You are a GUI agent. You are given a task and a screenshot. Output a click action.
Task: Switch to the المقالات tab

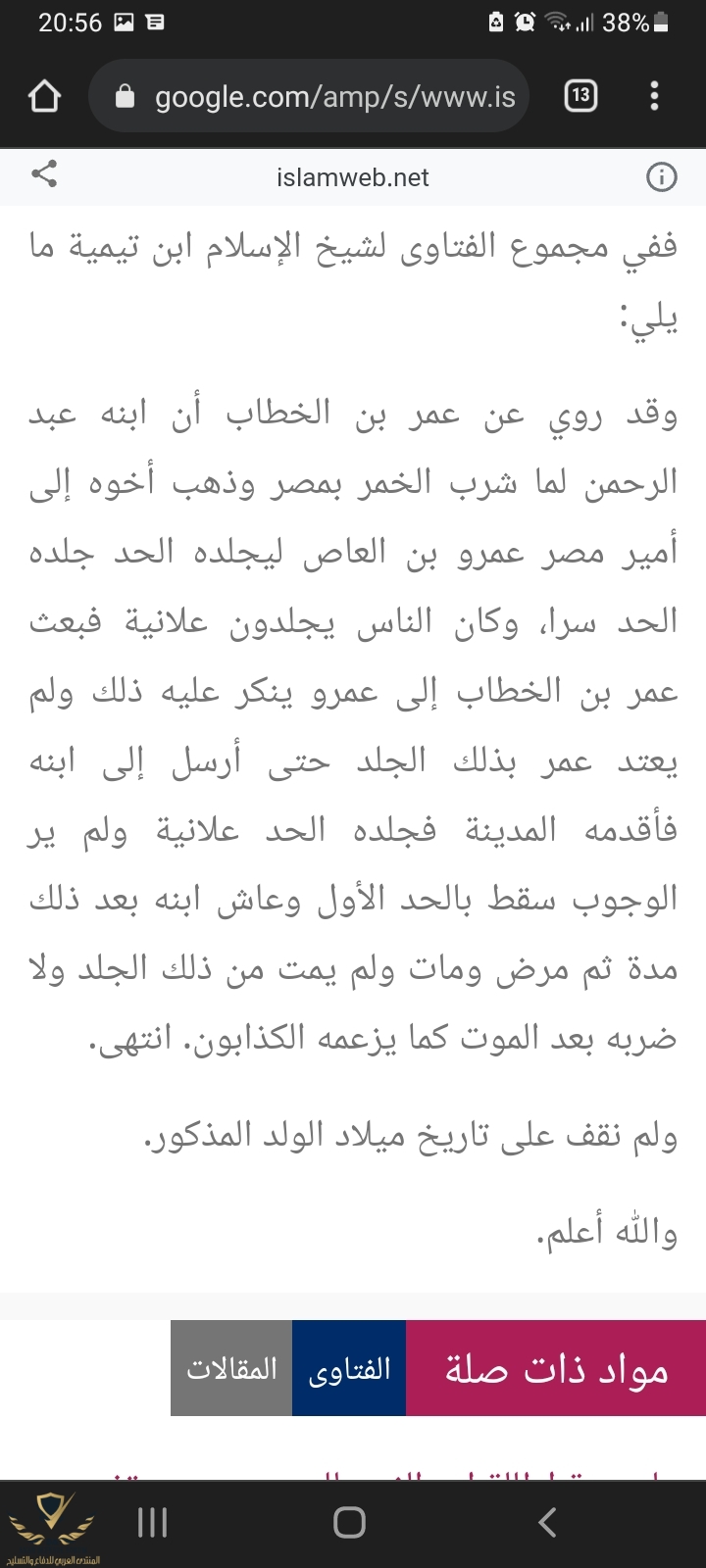click(x=231, y=1368)
